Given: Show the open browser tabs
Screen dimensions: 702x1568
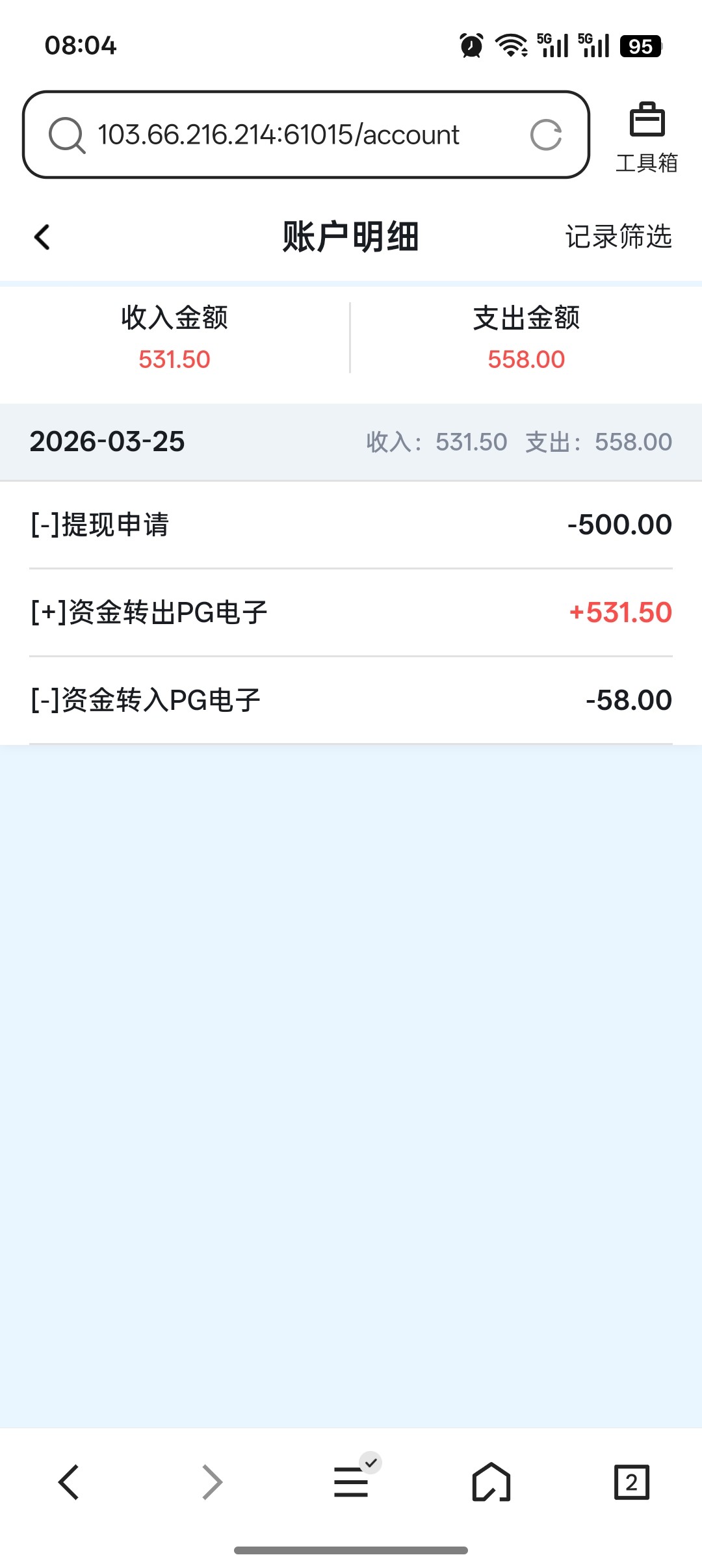Looking at the screenshot, I should [631, 1482].
